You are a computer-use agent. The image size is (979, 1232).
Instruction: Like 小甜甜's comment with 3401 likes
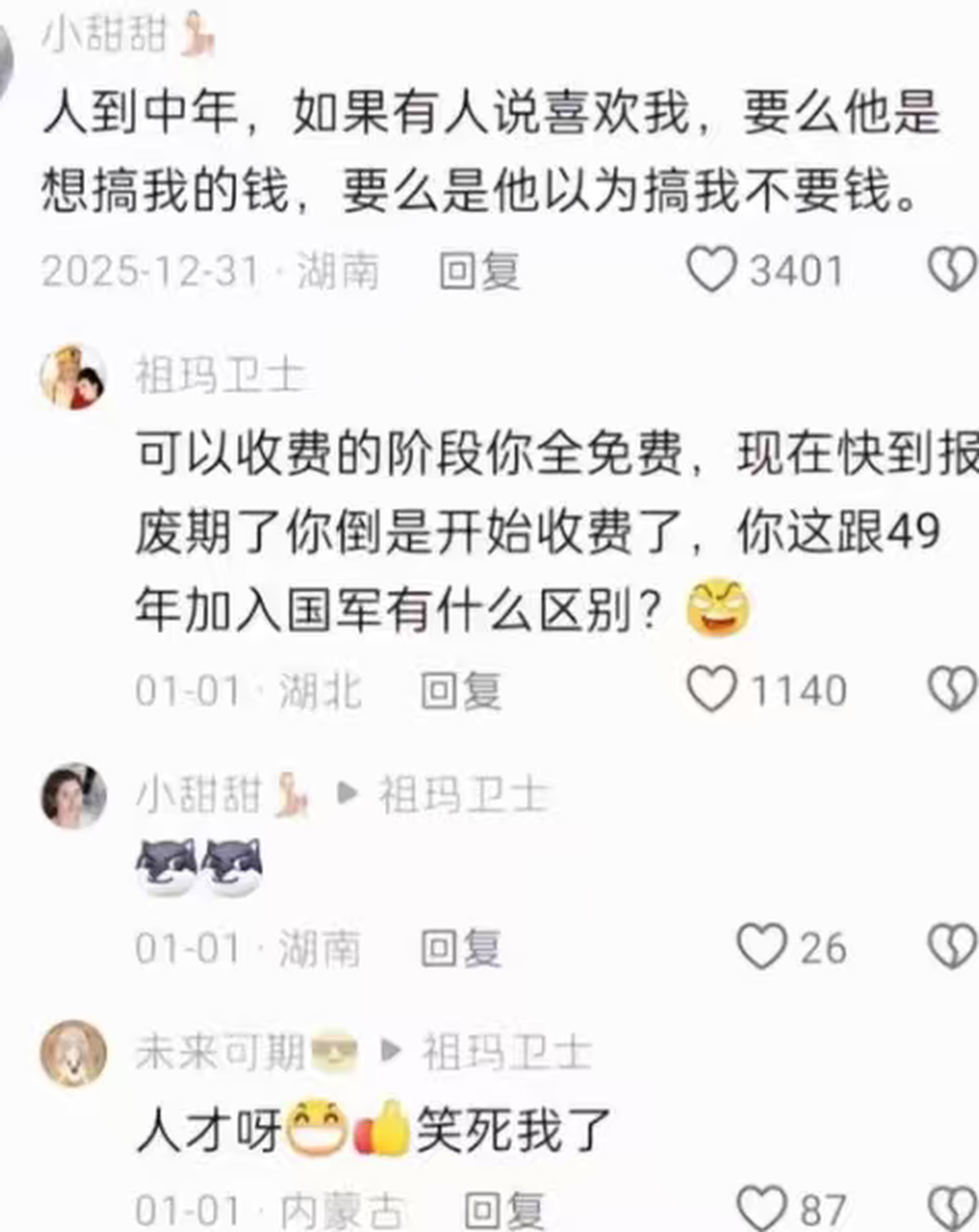coord(713,271)
